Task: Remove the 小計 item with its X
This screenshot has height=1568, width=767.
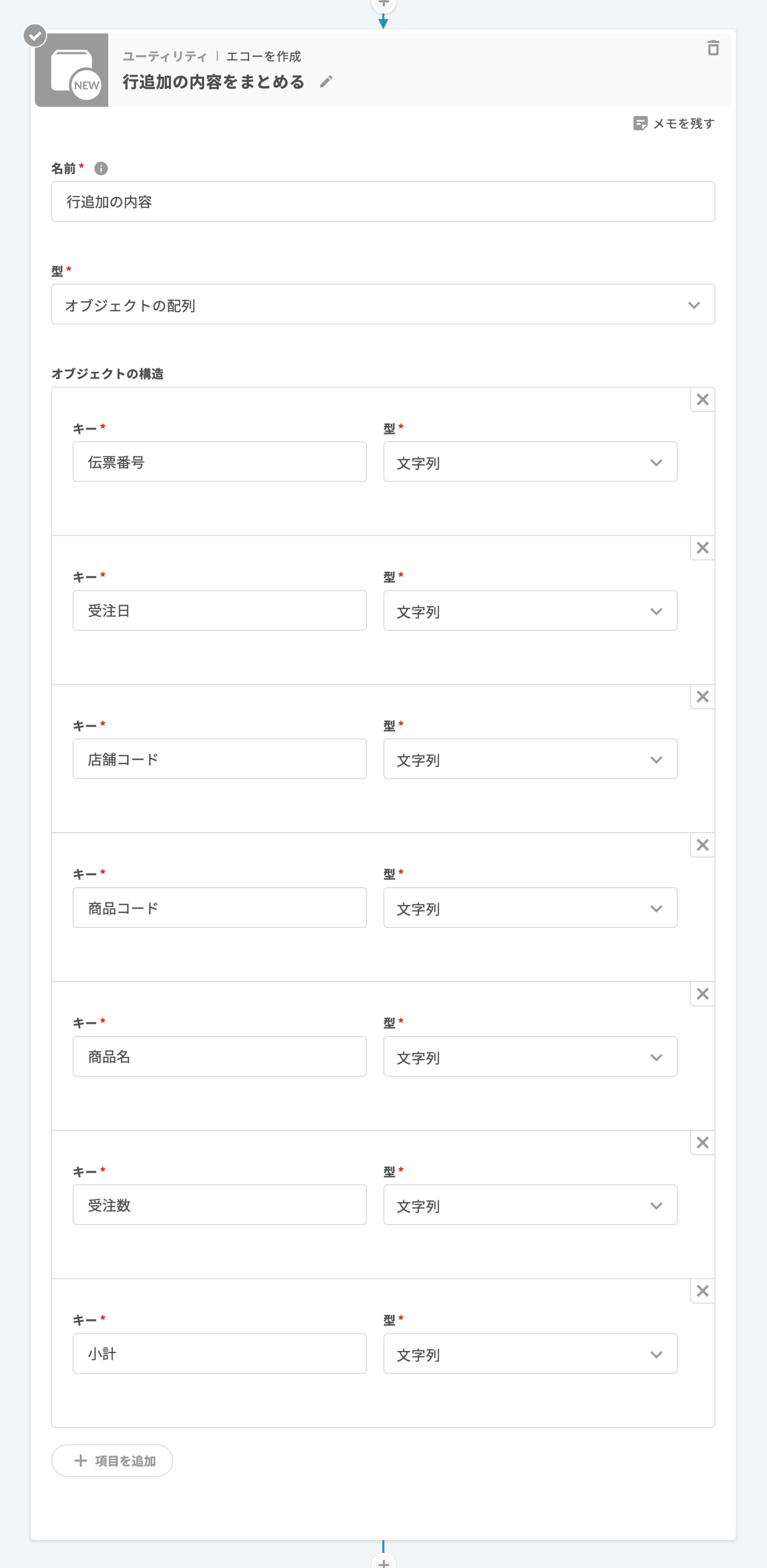Action: pyautogui.click(x=702, y=1291)
